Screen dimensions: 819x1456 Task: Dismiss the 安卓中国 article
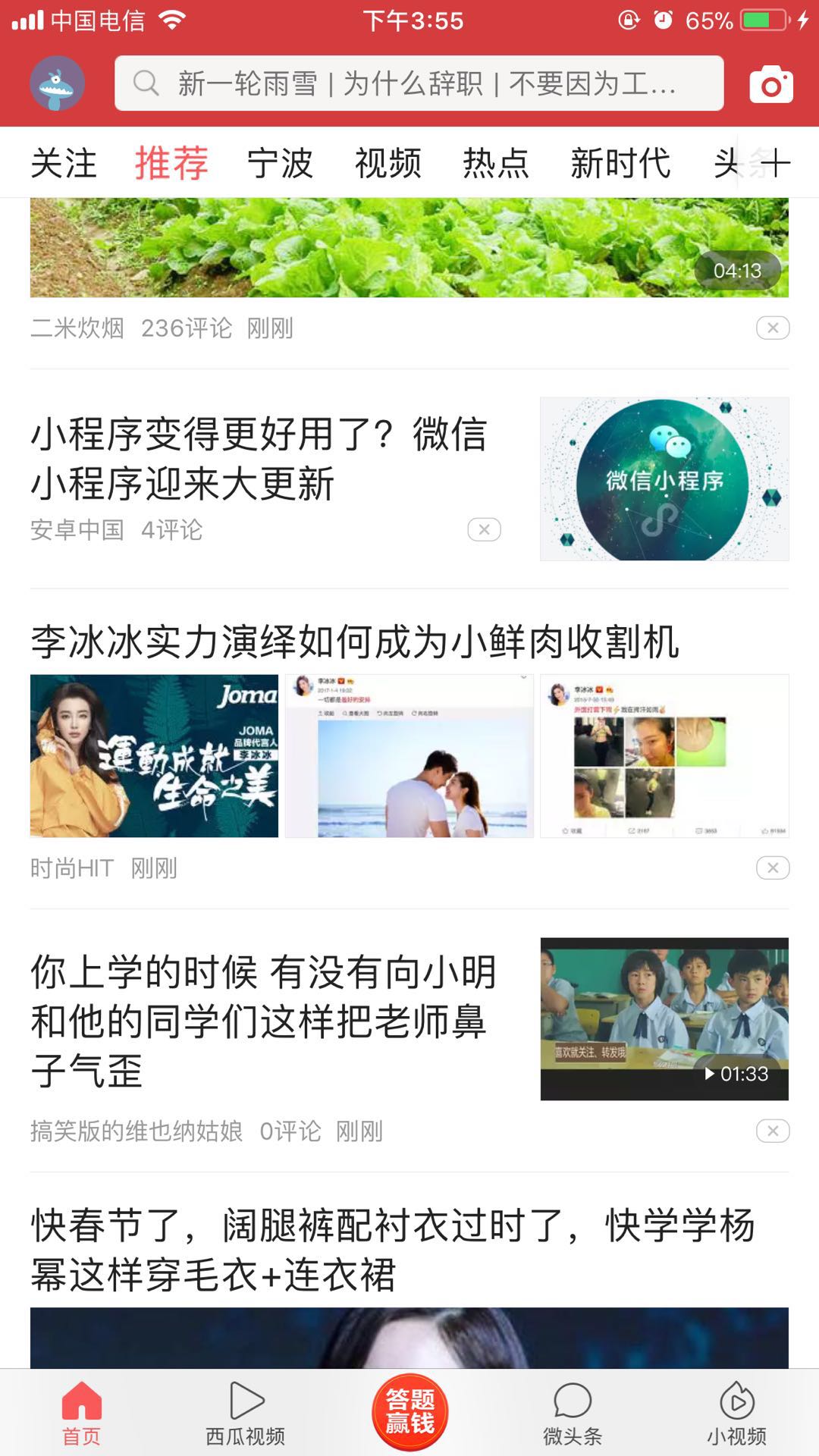pyautogui.click(x=484, y=529)
